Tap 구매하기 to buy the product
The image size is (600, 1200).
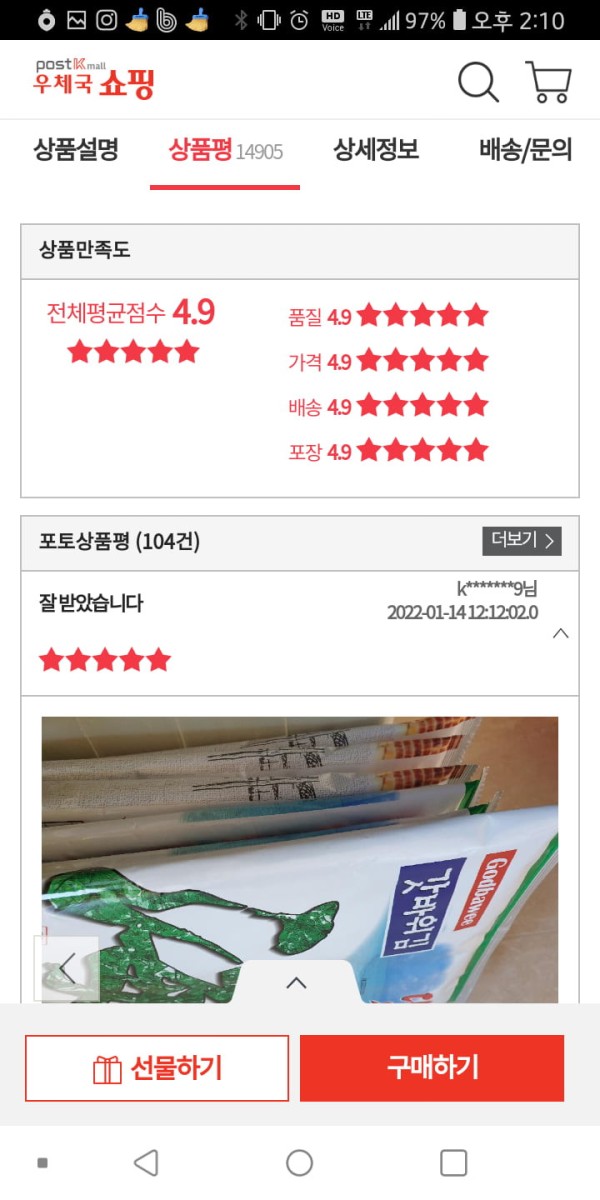[432, 1068]
